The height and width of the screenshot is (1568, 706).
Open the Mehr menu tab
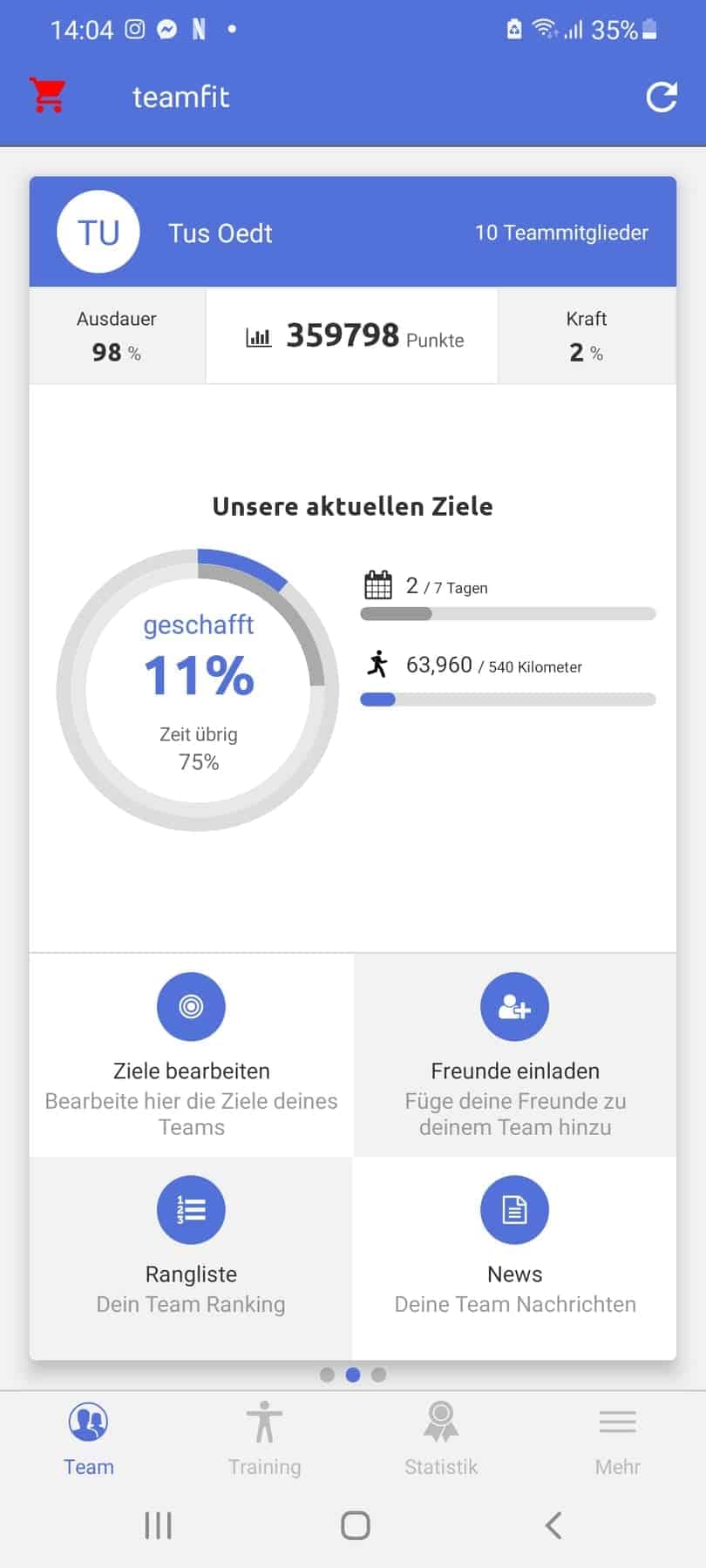coord(617,1439)
